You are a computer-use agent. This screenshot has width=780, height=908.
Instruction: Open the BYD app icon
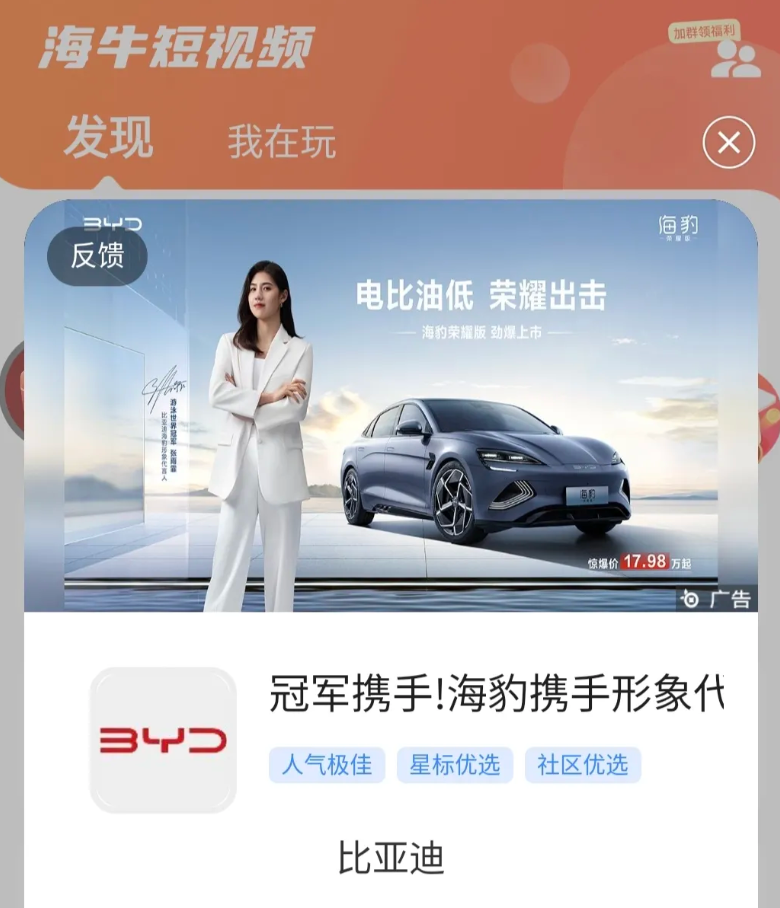point(163,740)
